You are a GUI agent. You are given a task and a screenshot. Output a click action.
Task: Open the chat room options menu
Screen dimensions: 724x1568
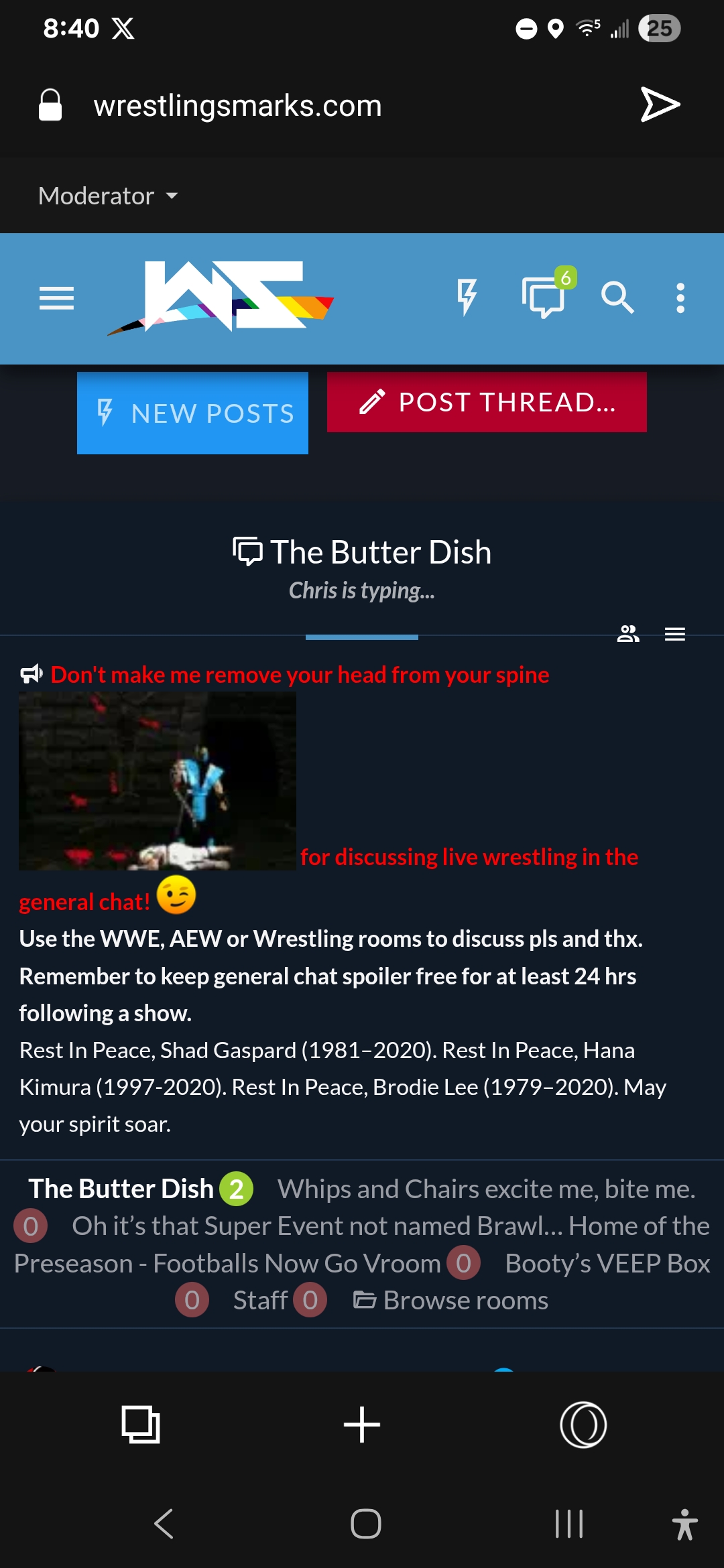coord(674,634)
